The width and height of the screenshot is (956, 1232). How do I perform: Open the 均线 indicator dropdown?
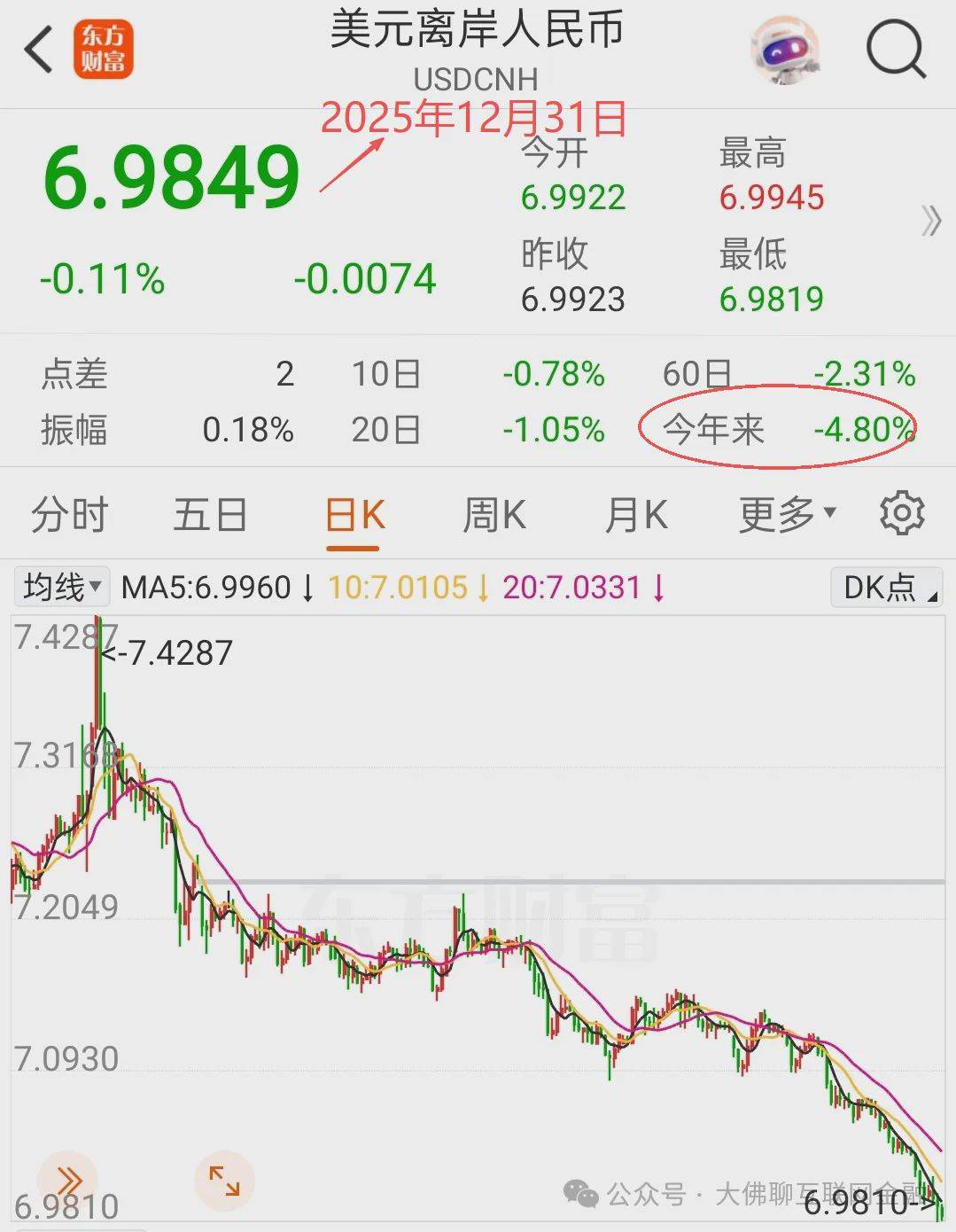(x=61, y=587)
